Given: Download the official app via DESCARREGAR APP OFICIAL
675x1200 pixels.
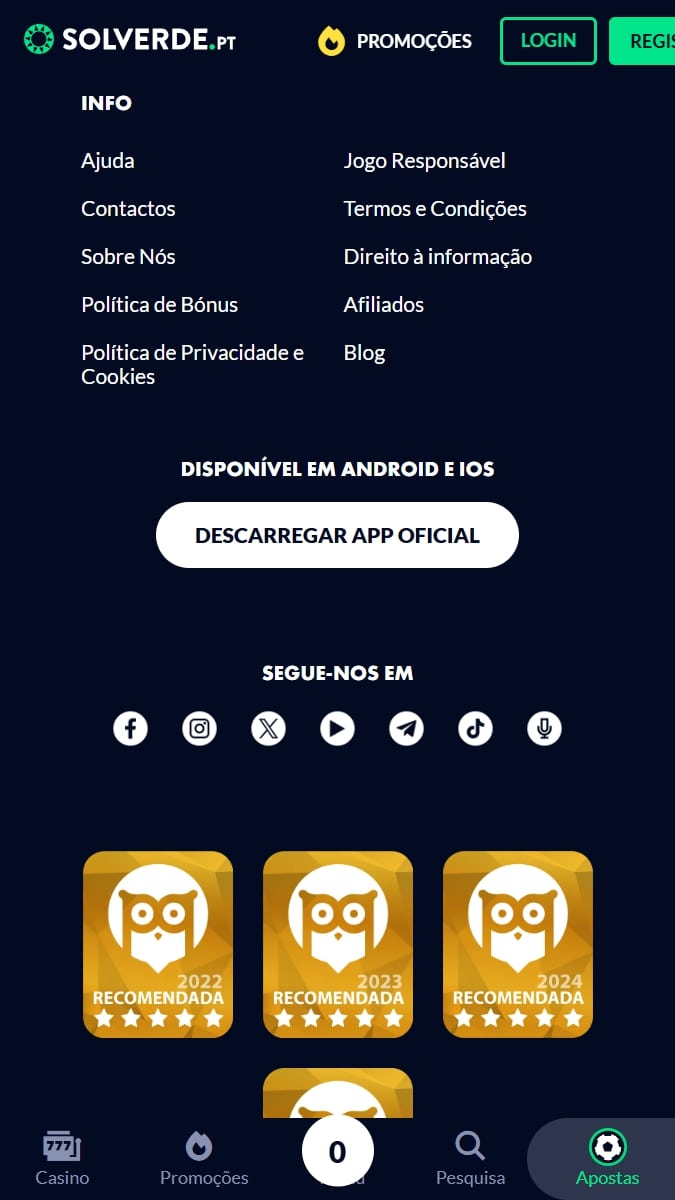Looking at the screenshot, I should (x=337, y=535).
